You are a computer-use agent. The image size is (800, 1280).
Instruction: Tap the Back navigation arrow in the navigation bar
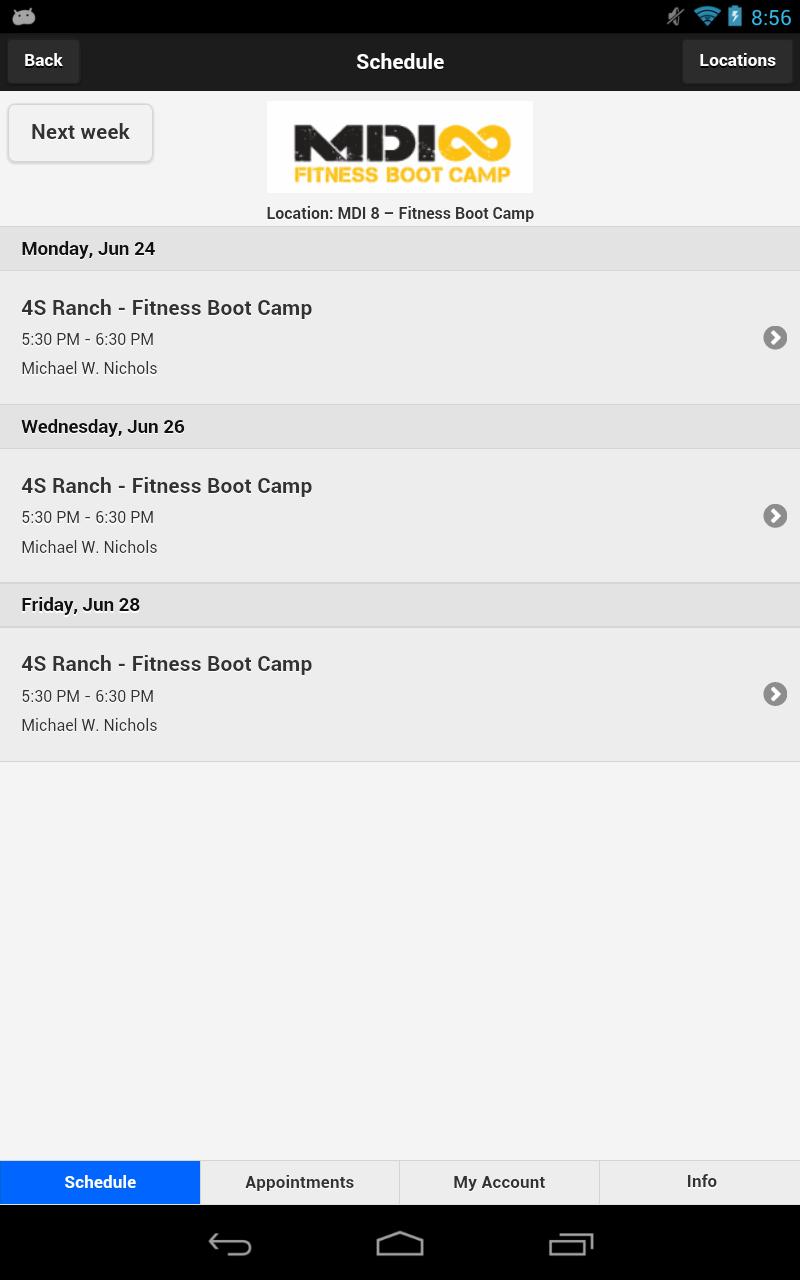229,1243
